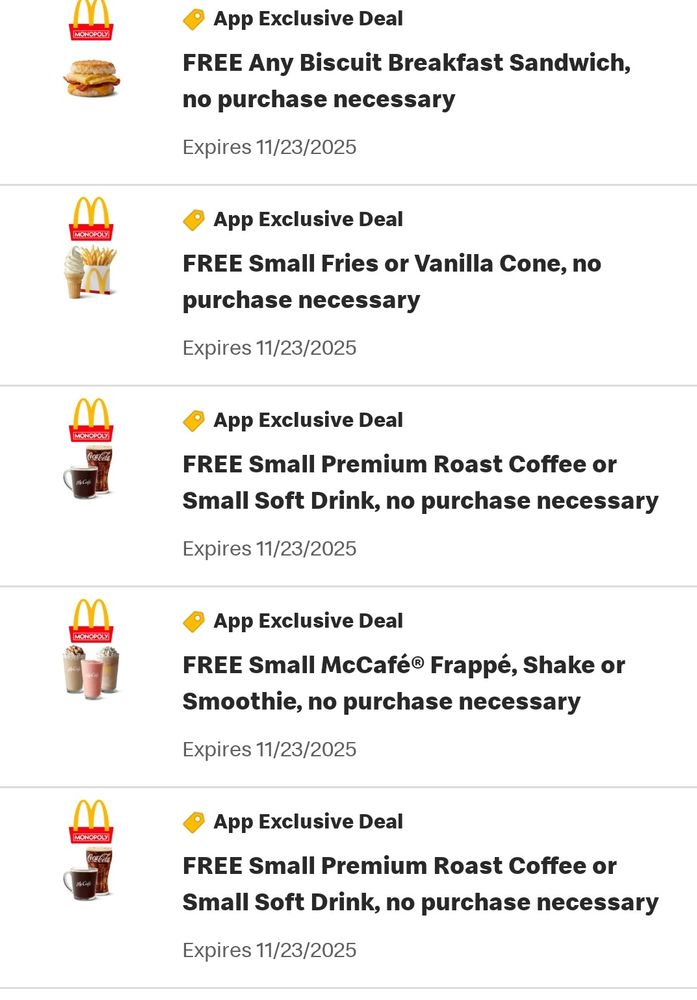This screenshot has height=1000, width=697.
Task: Open the free Biscuit Breakfast Sandwich deal
Action: click(348, 91)
